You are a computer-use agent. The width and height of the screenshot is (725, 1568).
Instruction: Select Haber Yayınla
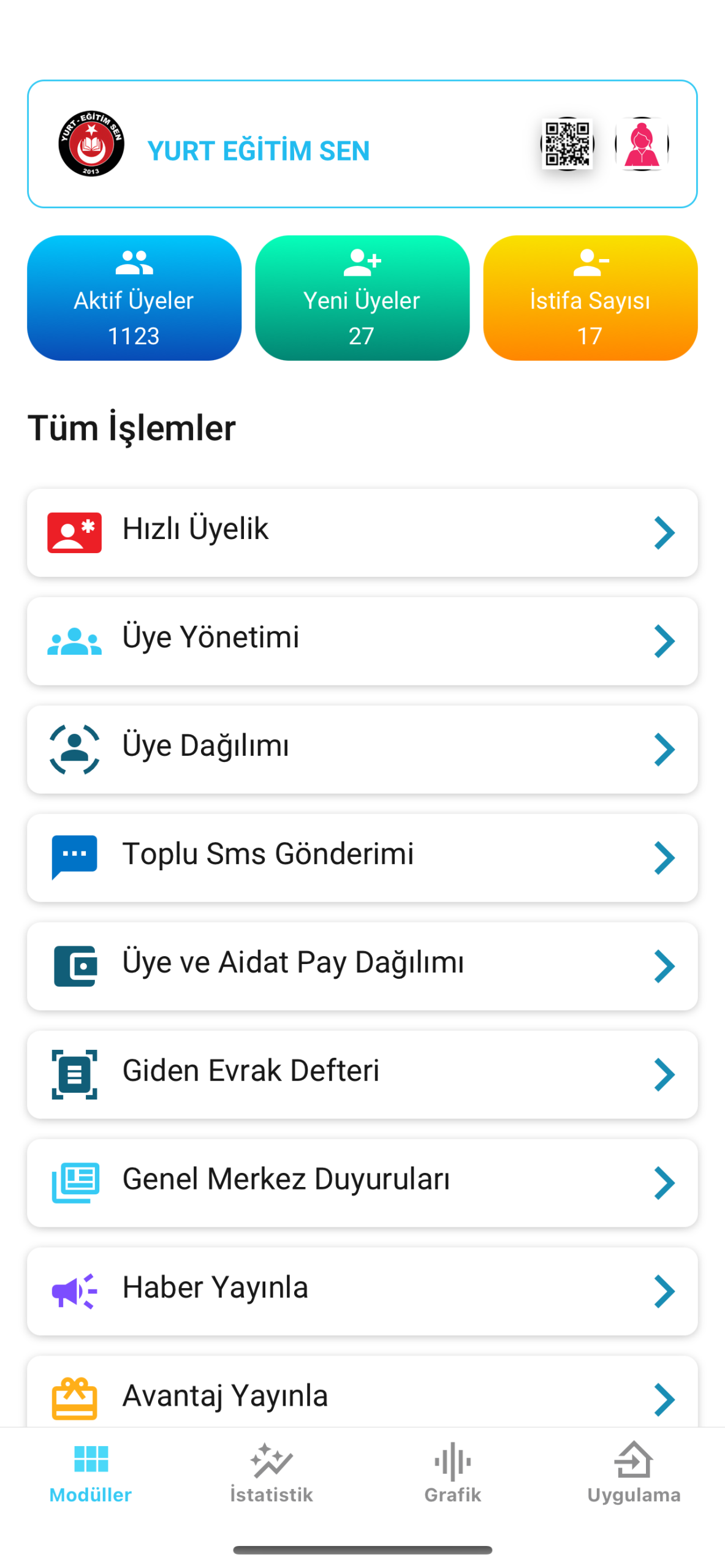coord(362,1291)
